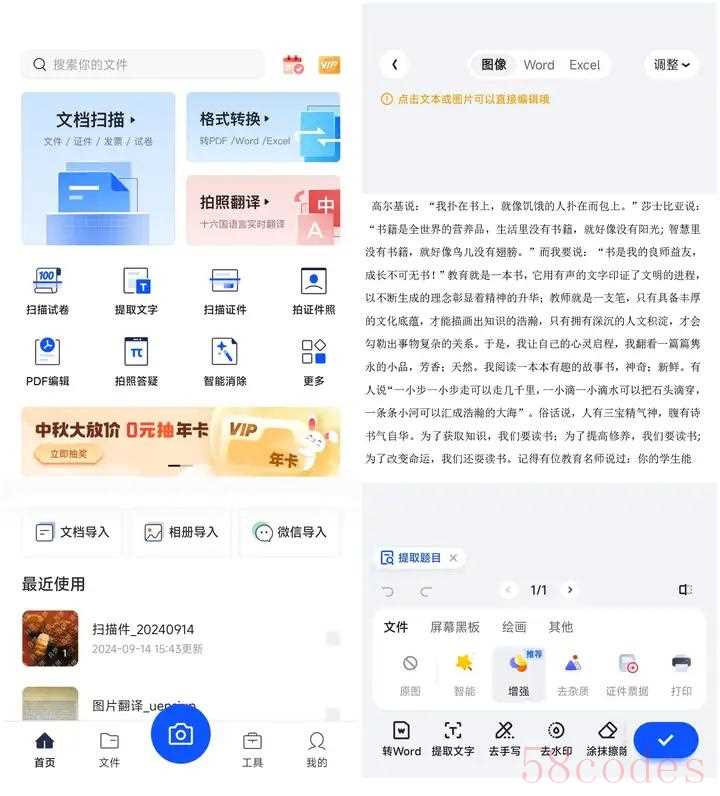
Task: Switch to the 屏幕黑板 tab
Action: point(455,627)
